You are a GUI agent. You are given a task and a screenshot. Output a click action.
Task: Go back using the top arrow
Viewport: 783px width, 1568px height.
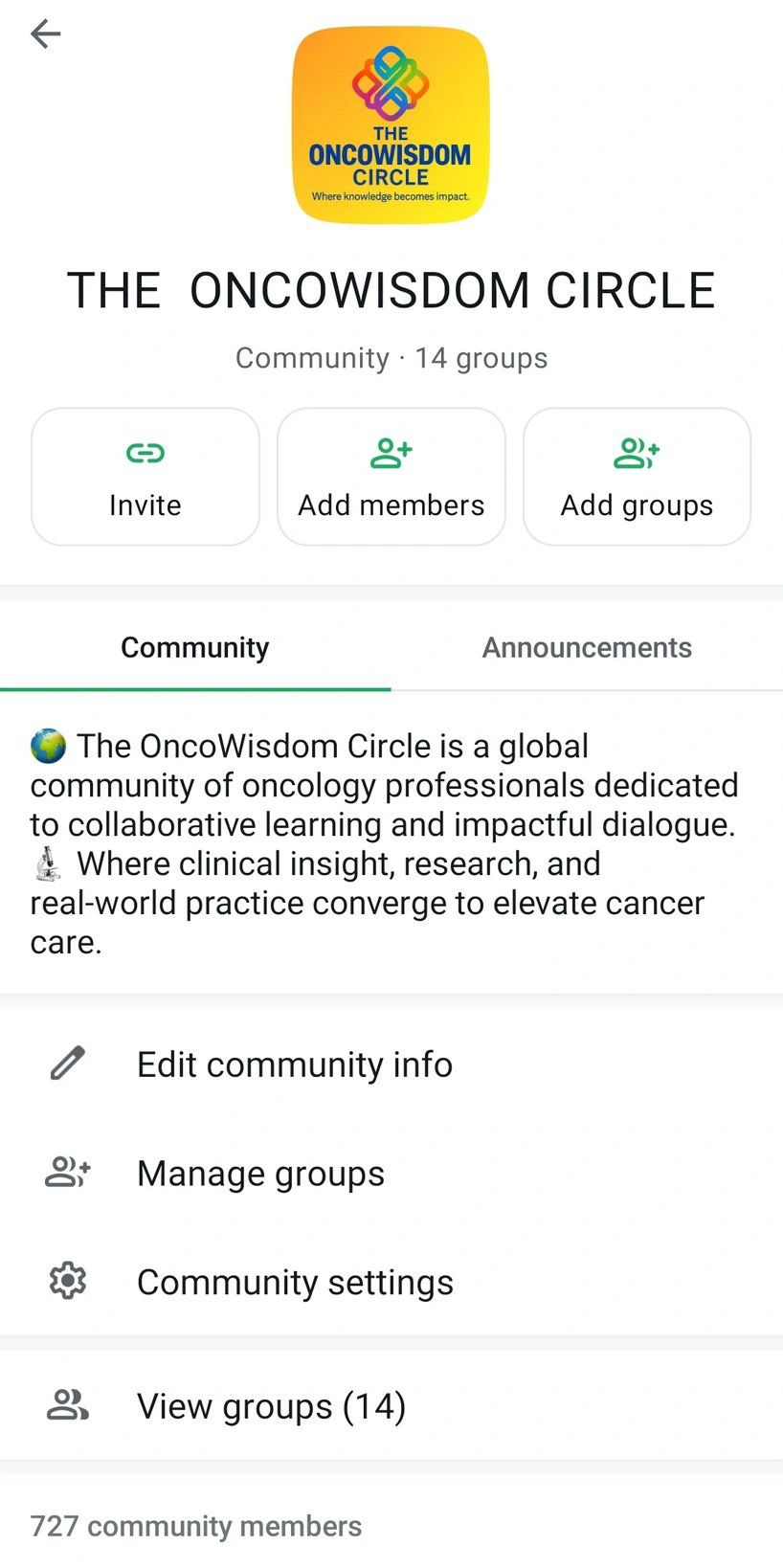(x=45, y=34)
